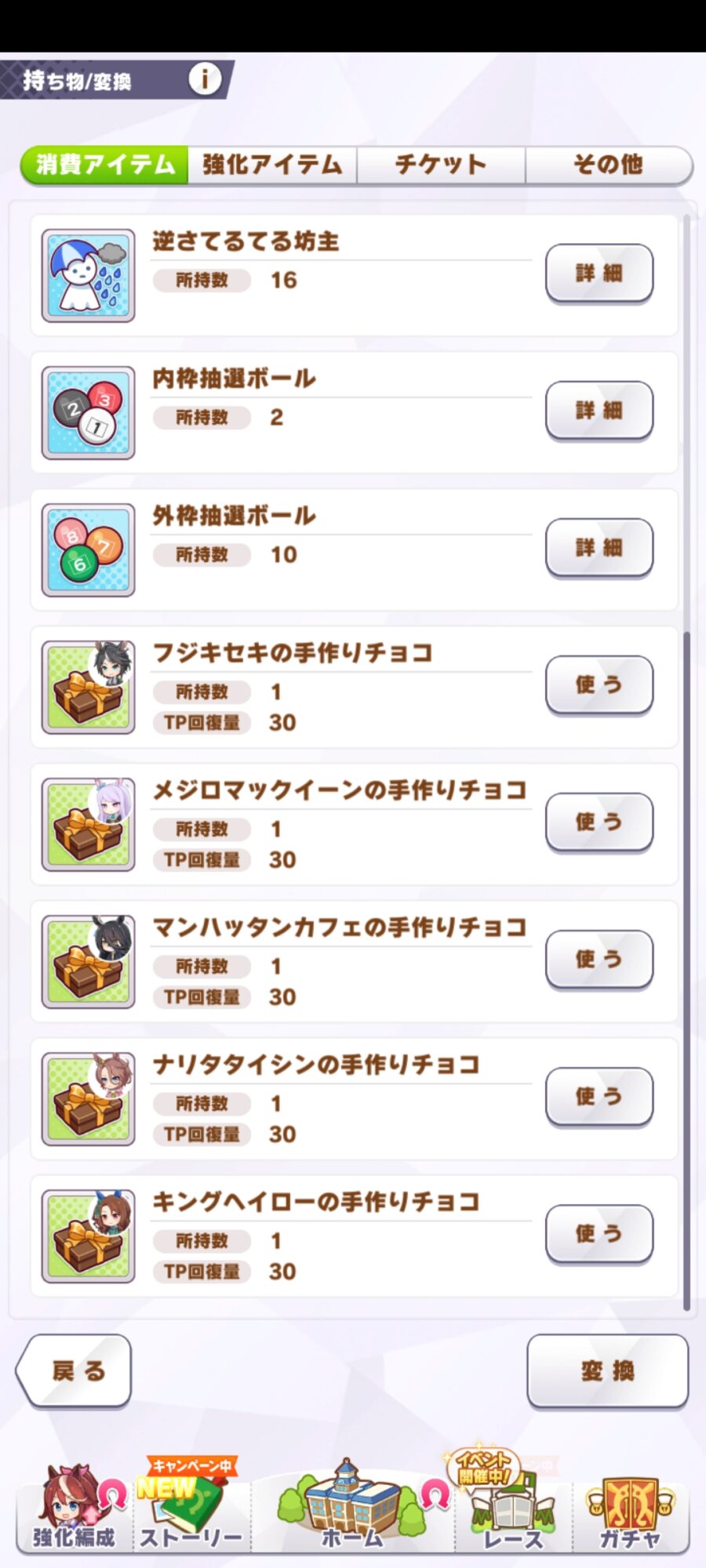Show 詳細 for 外枠抽選ボール
Image resolution: width=706 pixels, height=1568 pixels.
tap(599, 547)
